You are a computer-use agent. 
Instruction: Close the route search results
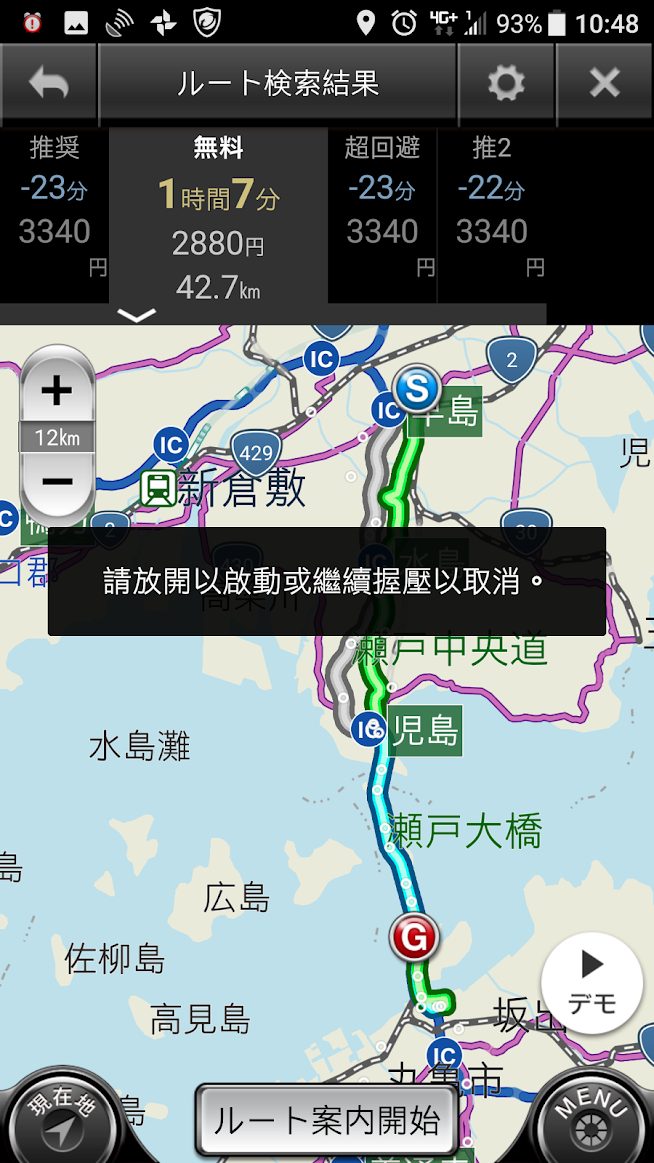click(604, 84)
